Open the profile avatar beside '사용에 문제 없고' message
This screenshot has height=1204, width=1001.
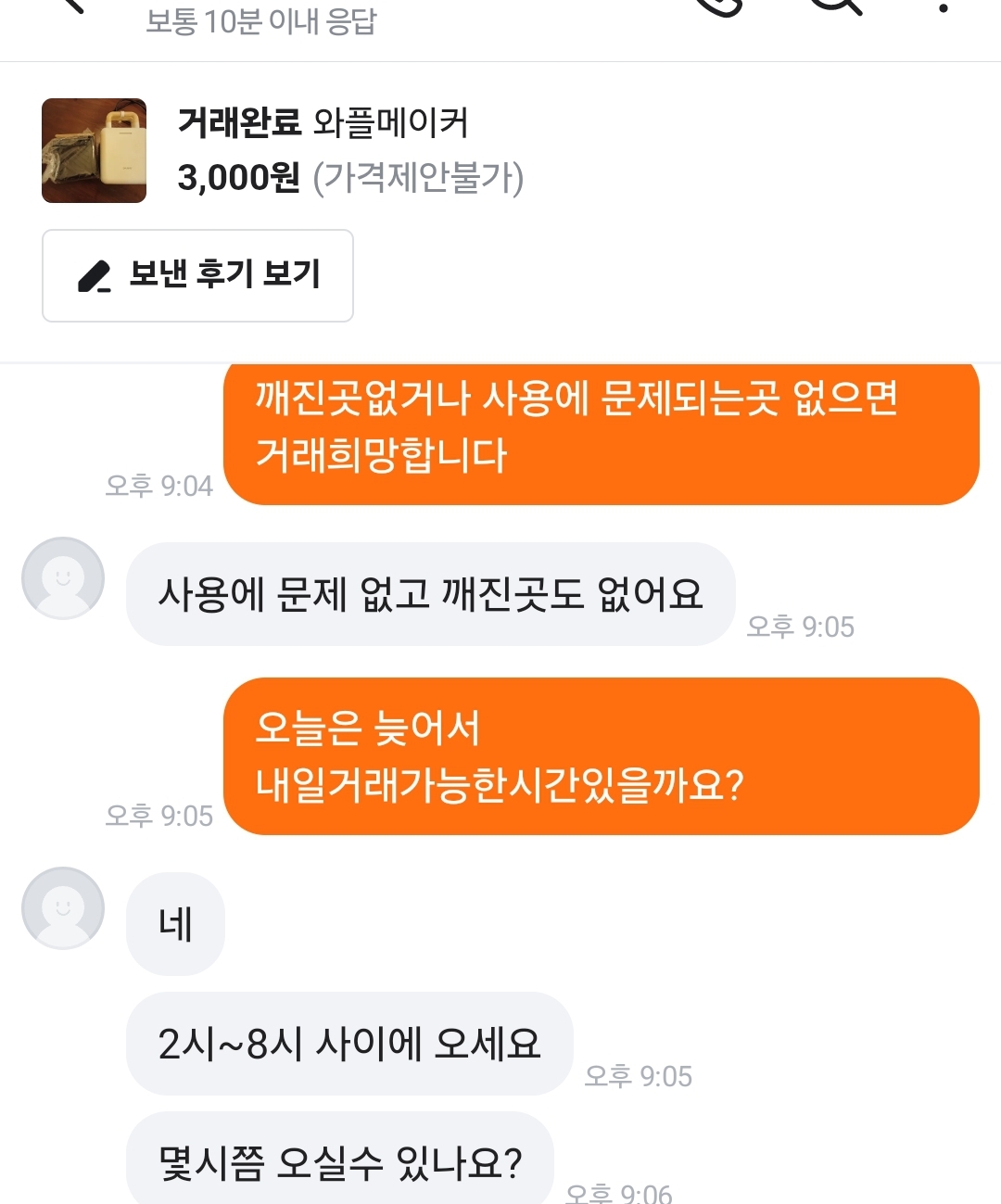[63, 578]
